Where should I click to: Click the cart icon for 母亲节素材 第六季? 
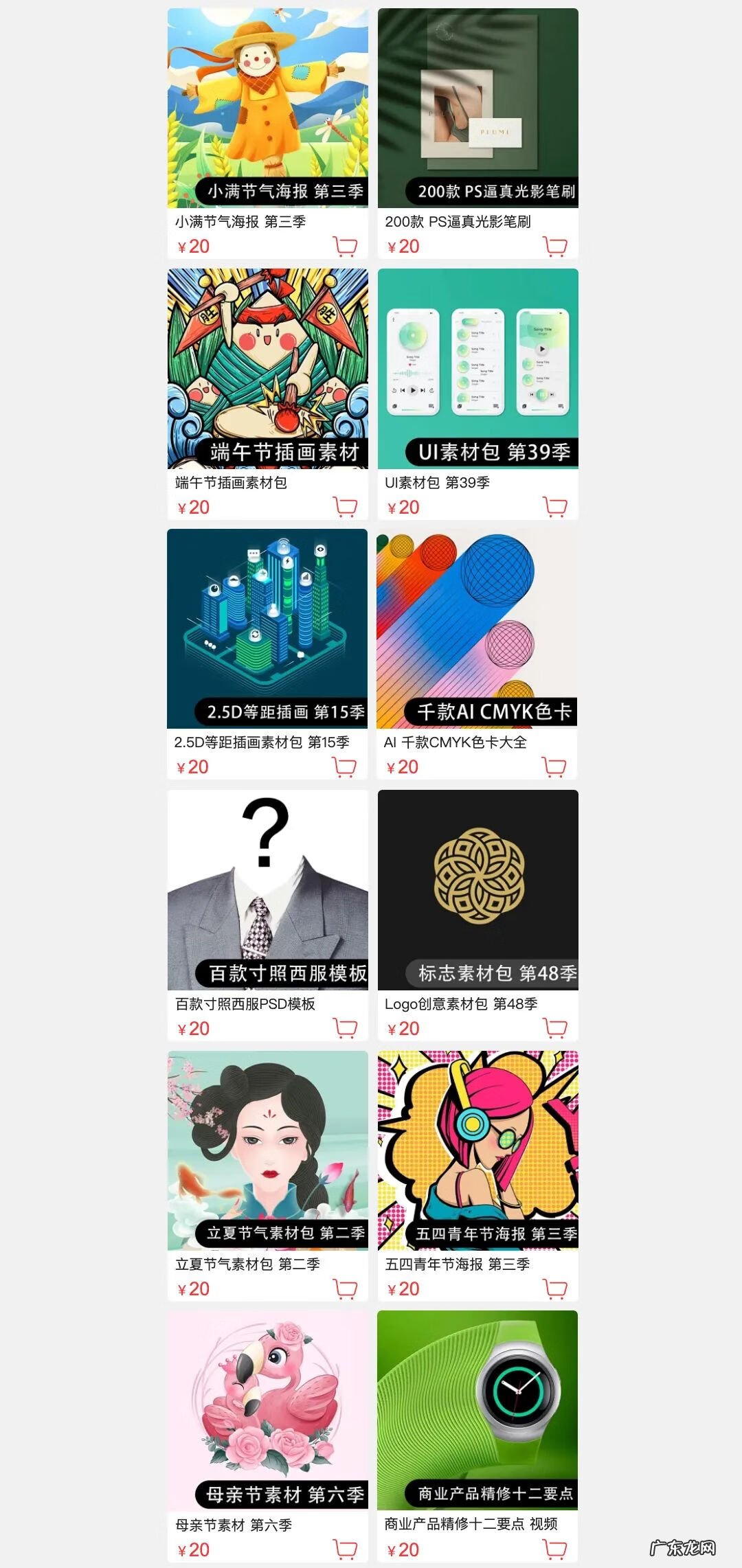347,1549
